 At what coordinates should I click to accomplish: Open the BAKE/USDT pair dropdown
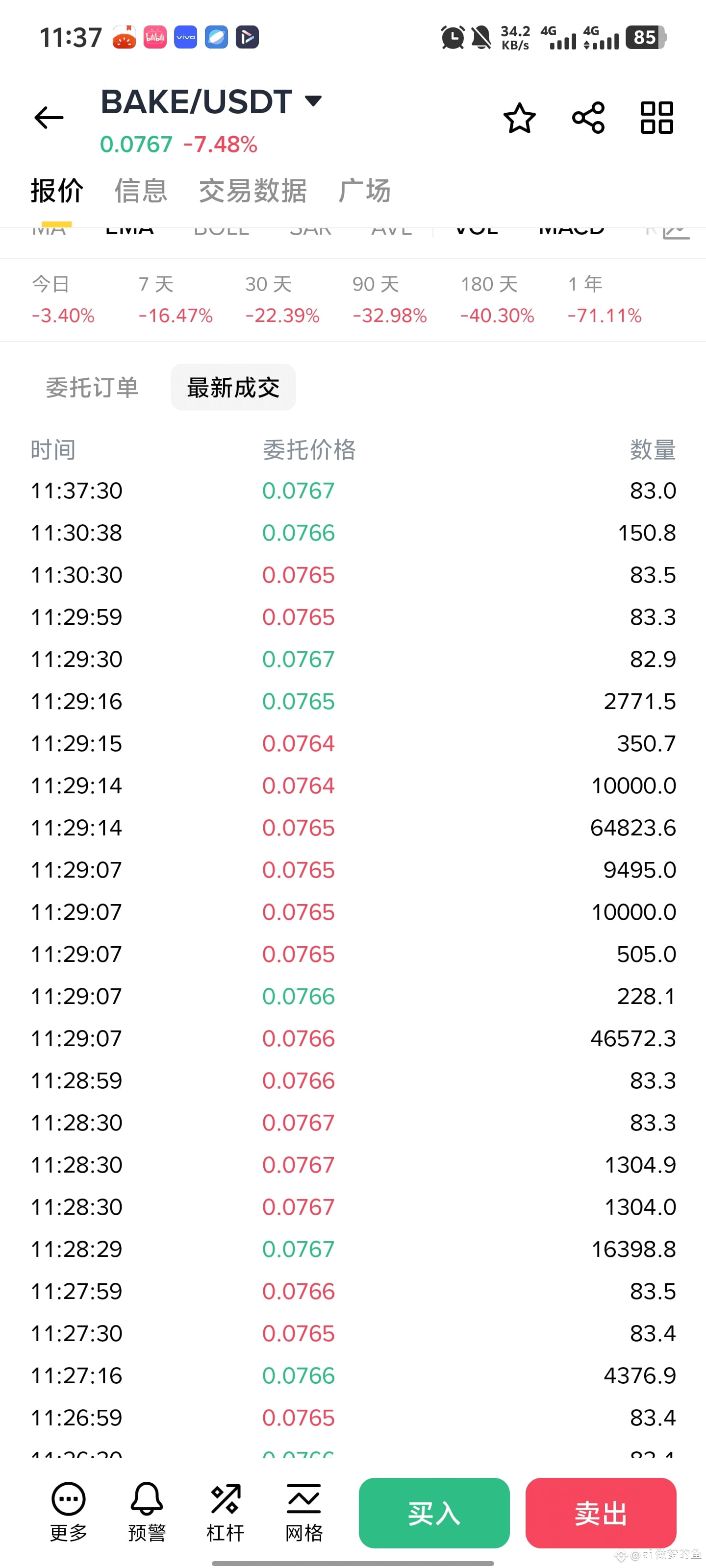[x=211, y=101]
